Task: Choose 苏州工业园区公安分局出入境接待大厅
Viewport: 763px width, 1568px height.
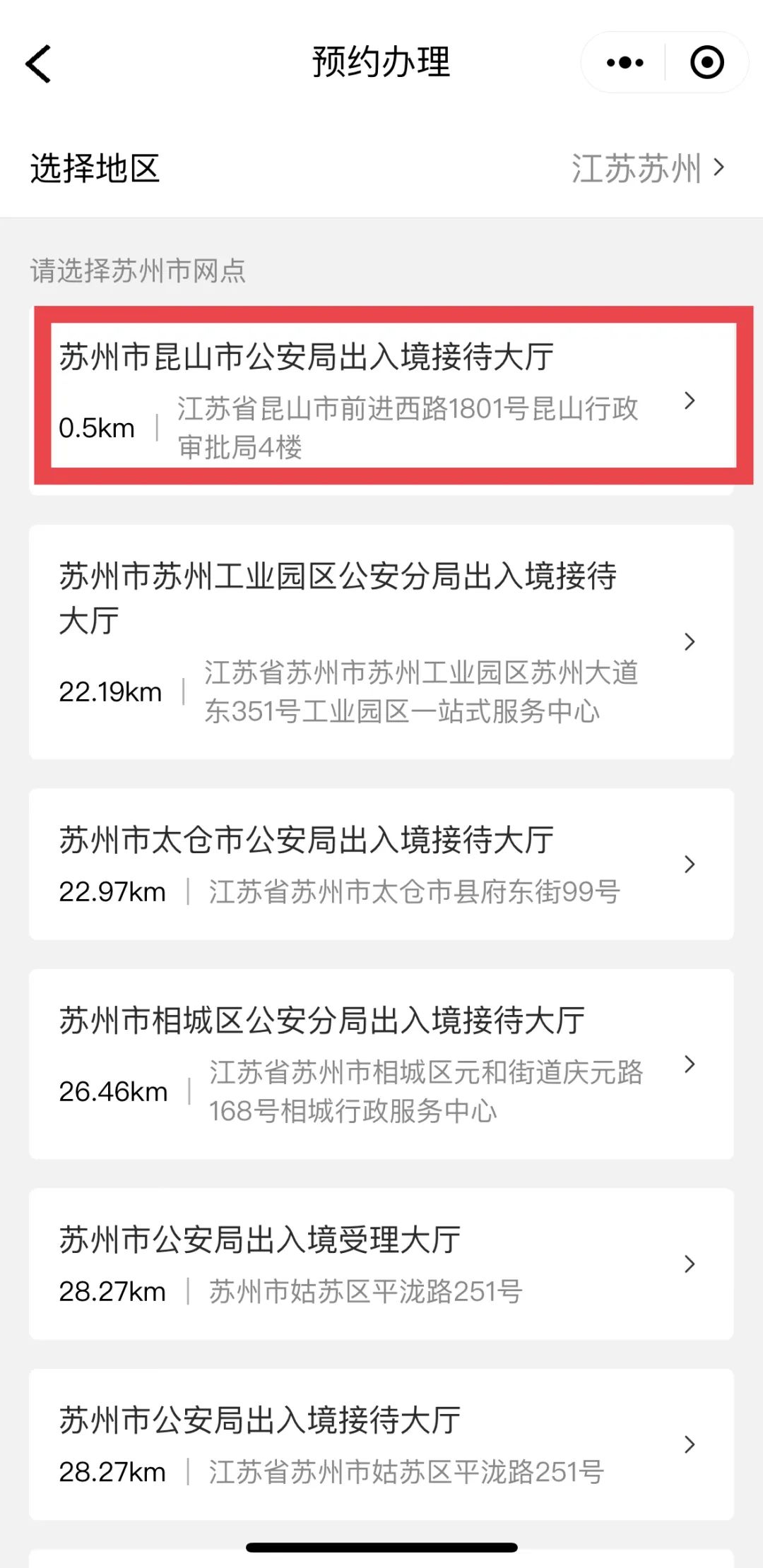Action: [x=381, y=641]
